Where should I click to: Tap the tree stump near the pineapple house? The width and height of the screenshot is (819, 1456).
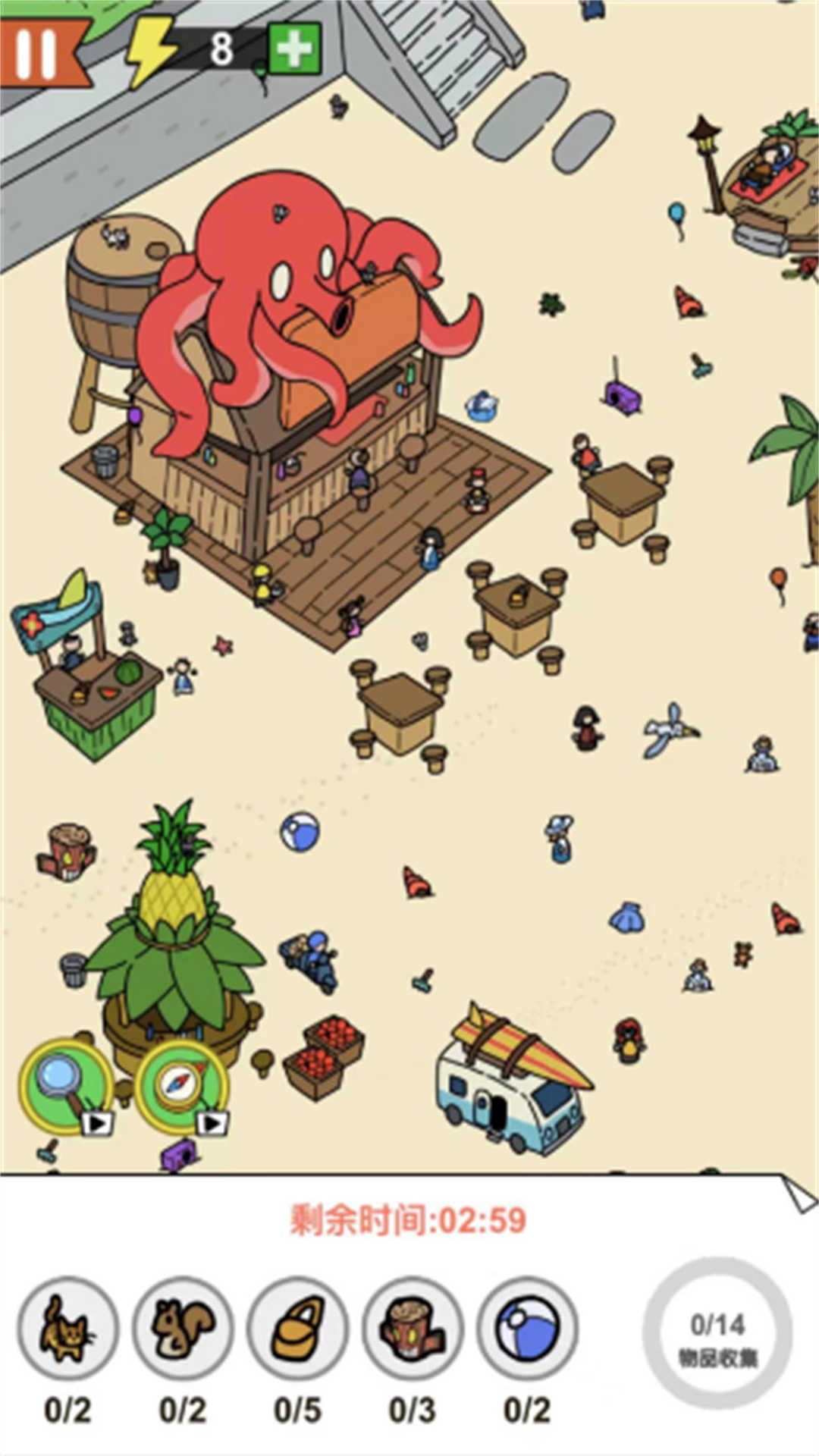point(68,851)
